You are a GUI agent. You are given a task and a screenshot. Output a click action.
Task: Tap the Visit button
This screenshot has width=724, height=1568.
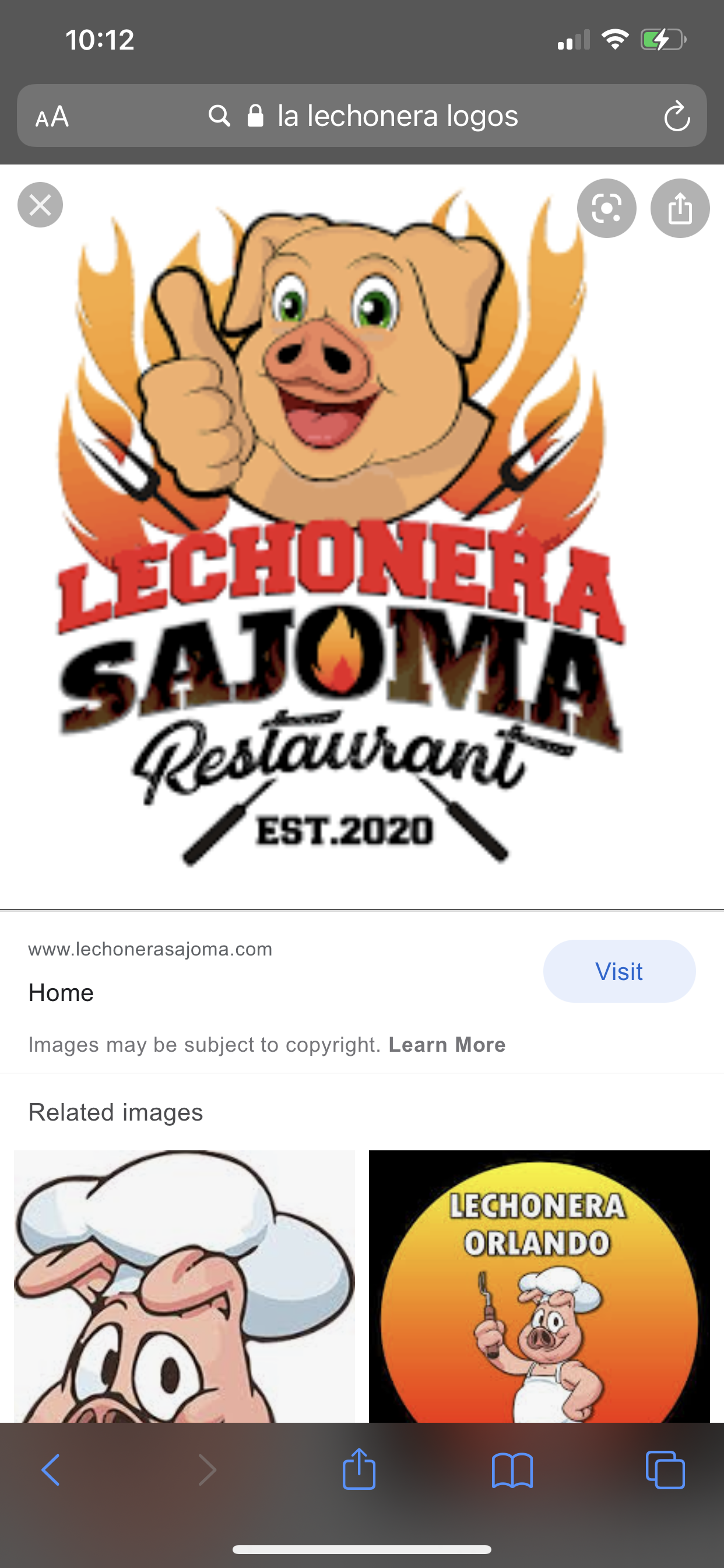click(618, 971)
